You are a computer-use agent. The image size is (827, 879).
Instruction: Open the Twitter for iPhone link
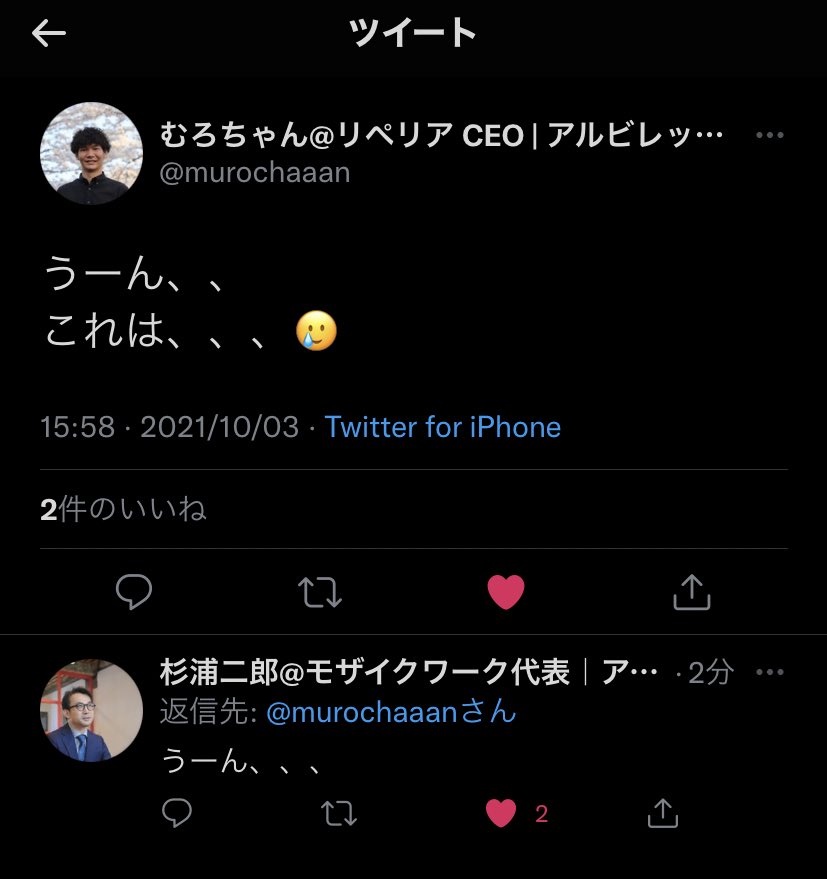pos(443,428)
